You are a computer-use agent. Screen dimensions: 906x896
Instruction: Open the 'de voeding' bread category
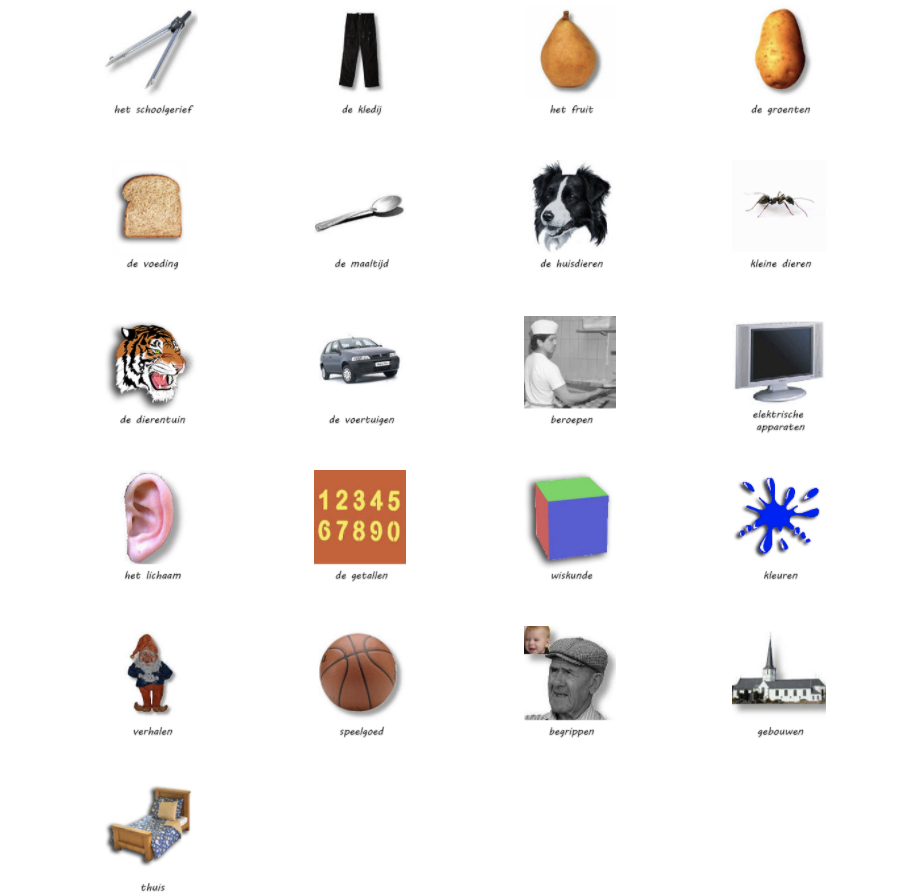tap(151, 207)
